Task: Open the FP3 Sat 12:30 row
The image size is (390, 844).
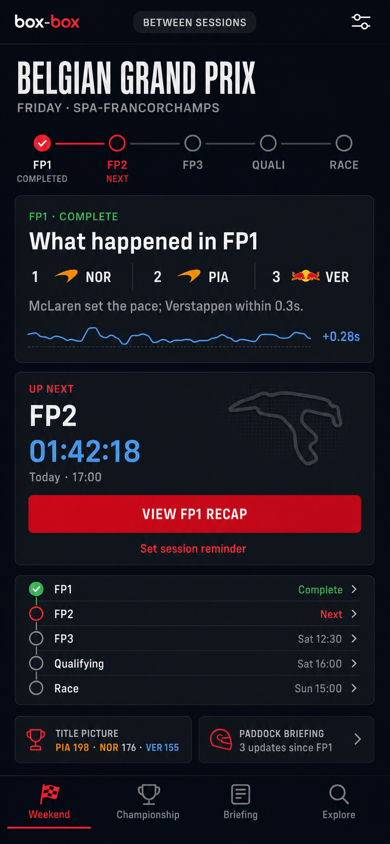Action: 194,639
